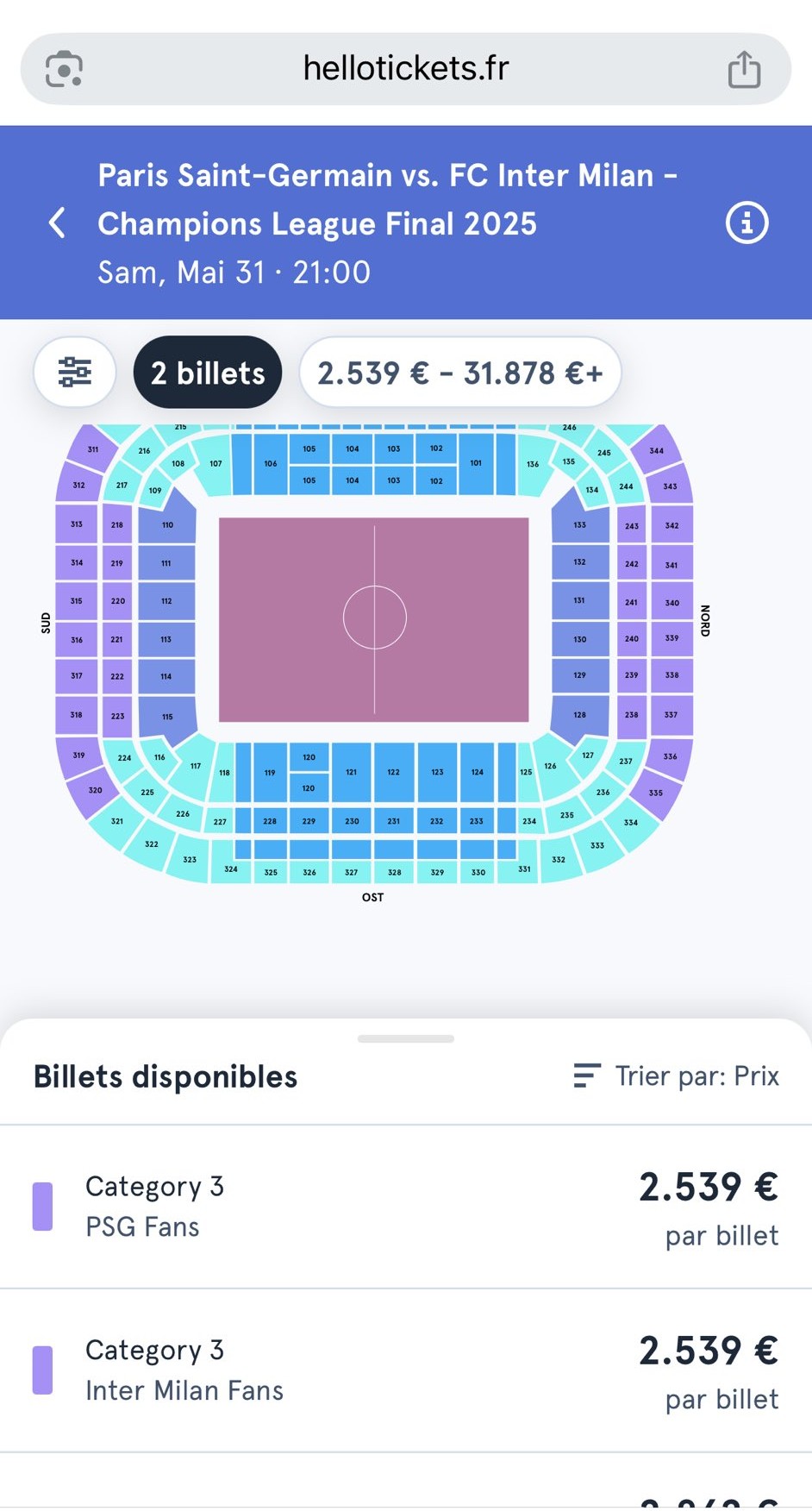Pick section 315 on the stadium map
The height and width of the screenshot is (1511, 812).
pos(77,601)
